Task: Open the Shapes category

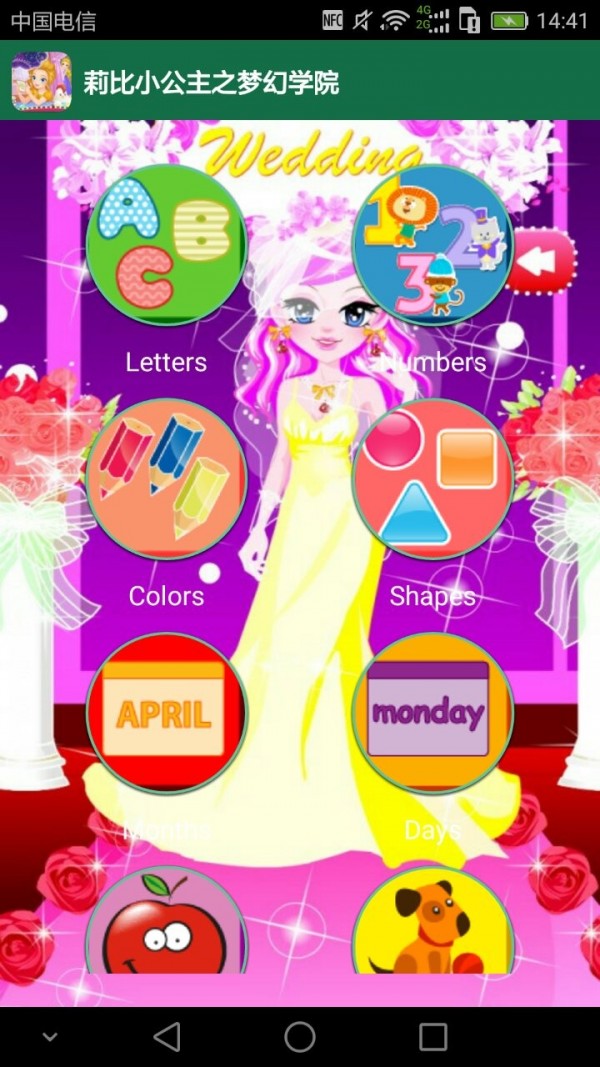Action: tap(432, 479)
